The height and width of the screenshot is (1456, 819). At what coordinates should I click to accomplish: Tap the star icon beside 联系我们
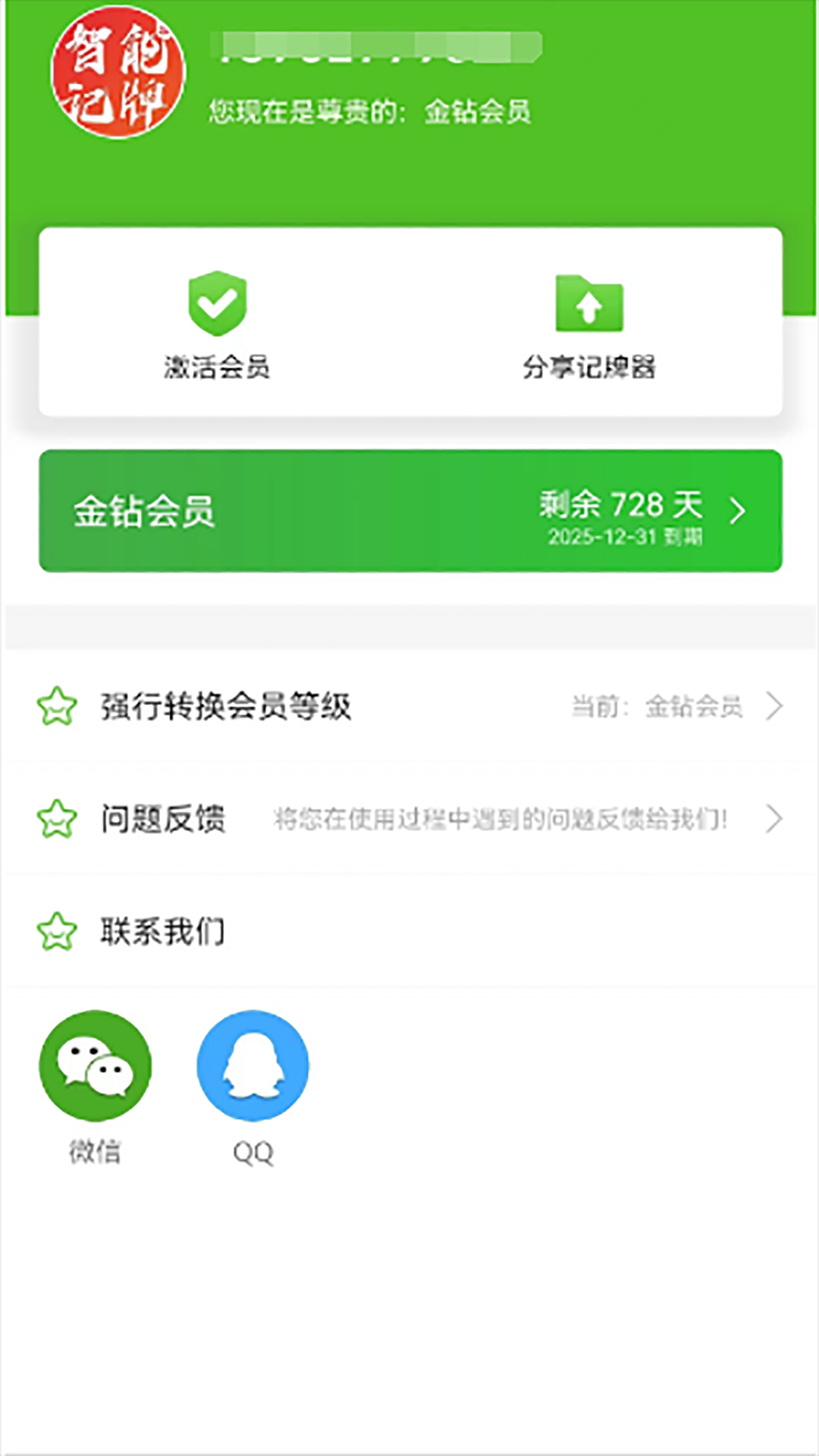[57, 931]
